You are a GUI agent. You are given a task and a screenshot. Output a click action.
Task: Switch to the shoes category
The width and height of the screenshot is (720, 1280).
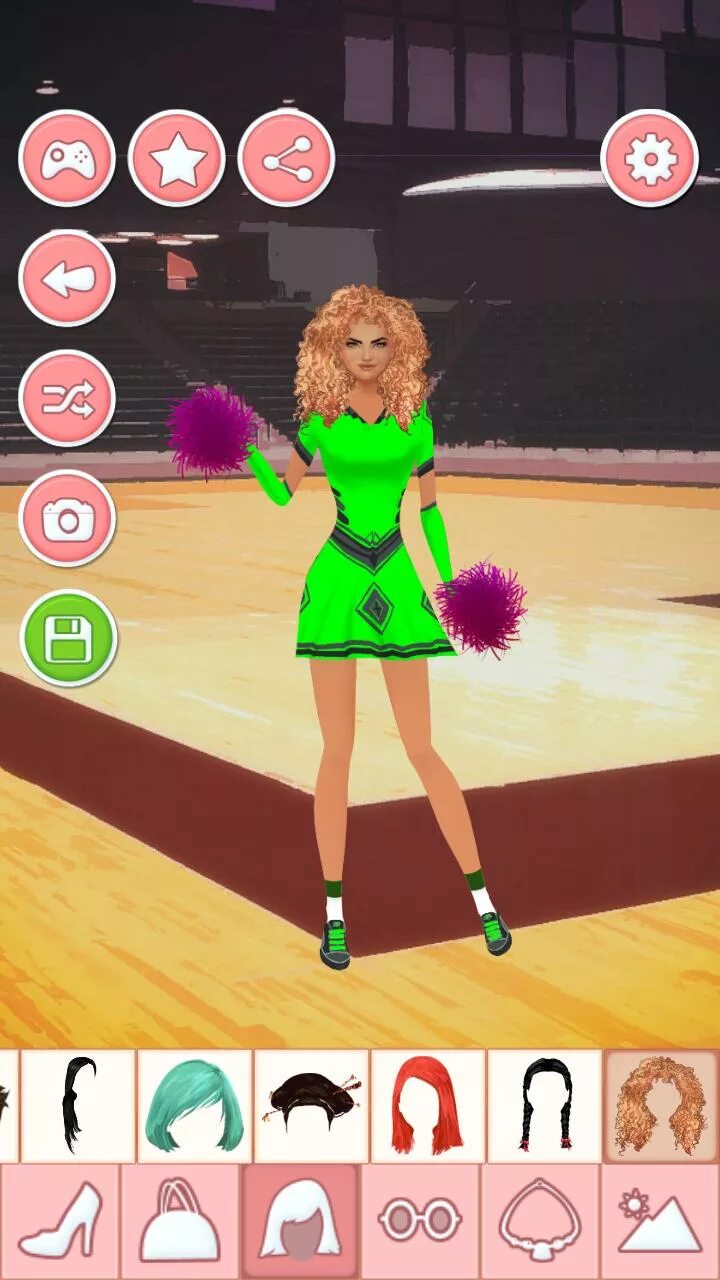[60, 1221]
